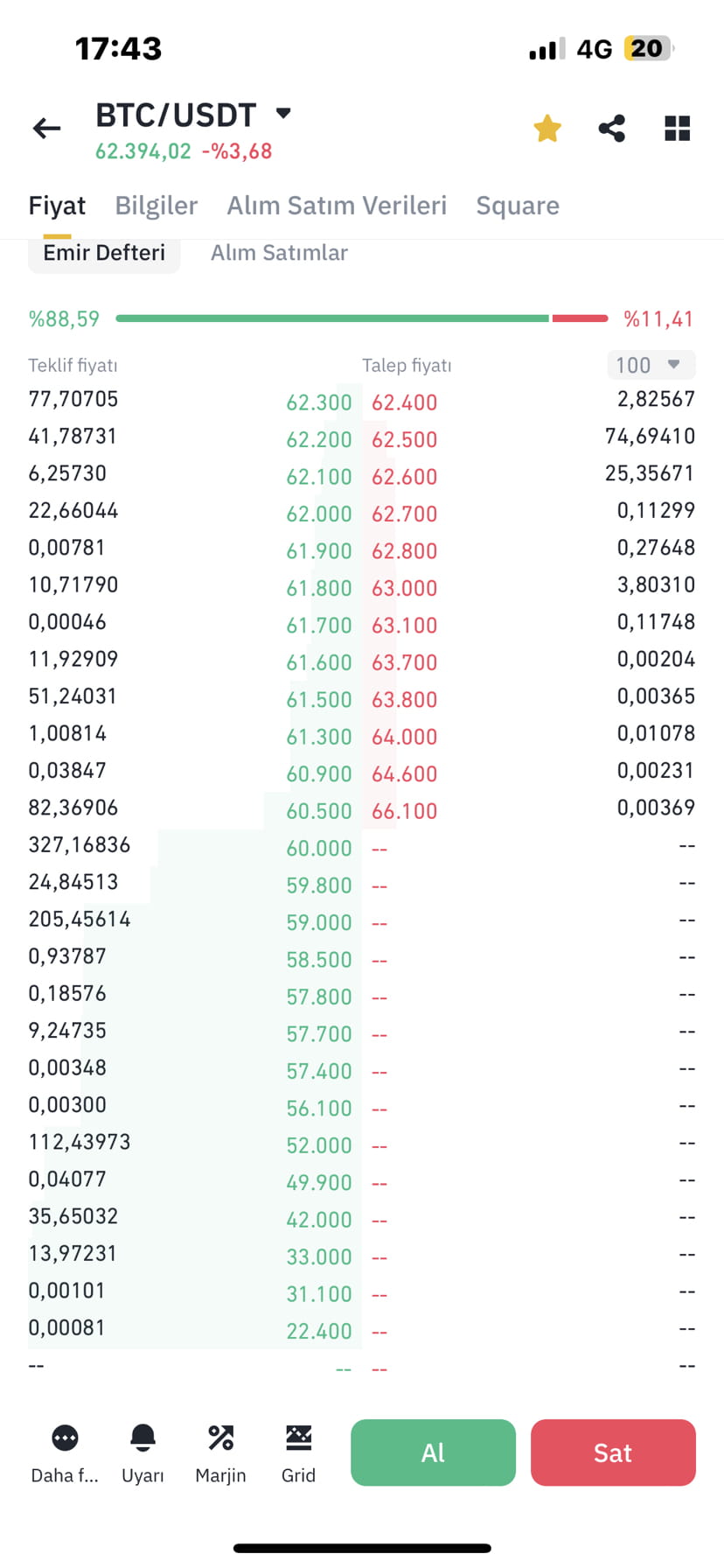Open the Alım Satım Verileri tab
Viewport: 724px width, 1568px height.
click(x=337, y=205)
